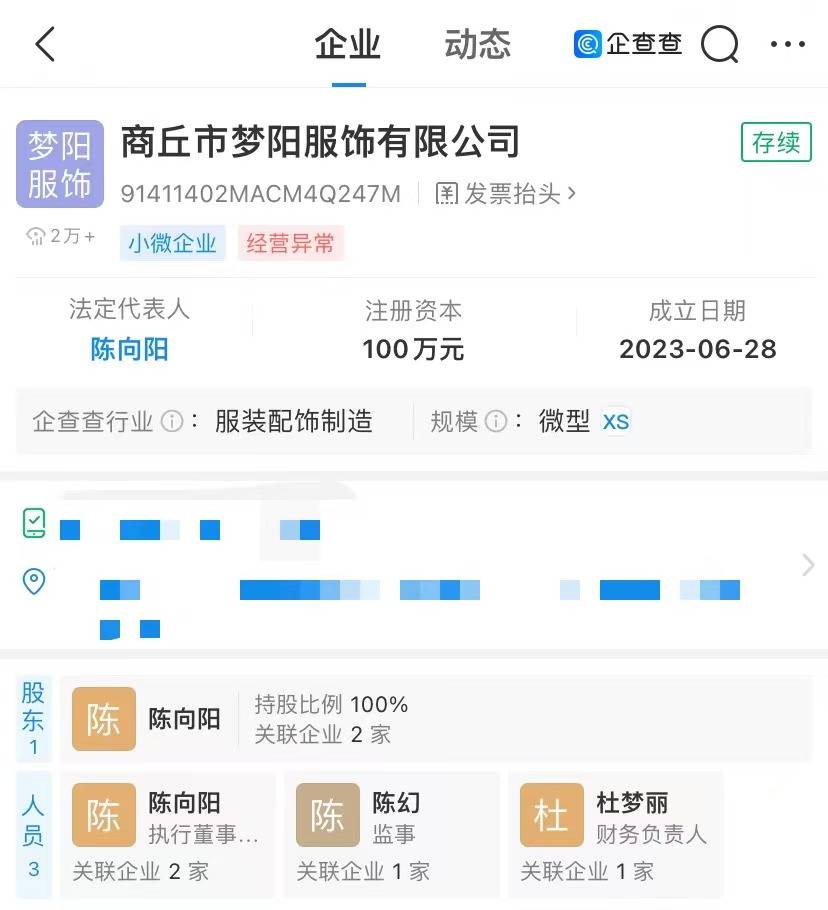Expand the contact and address section chevron

pyautogui.click(x=807, y=565)
